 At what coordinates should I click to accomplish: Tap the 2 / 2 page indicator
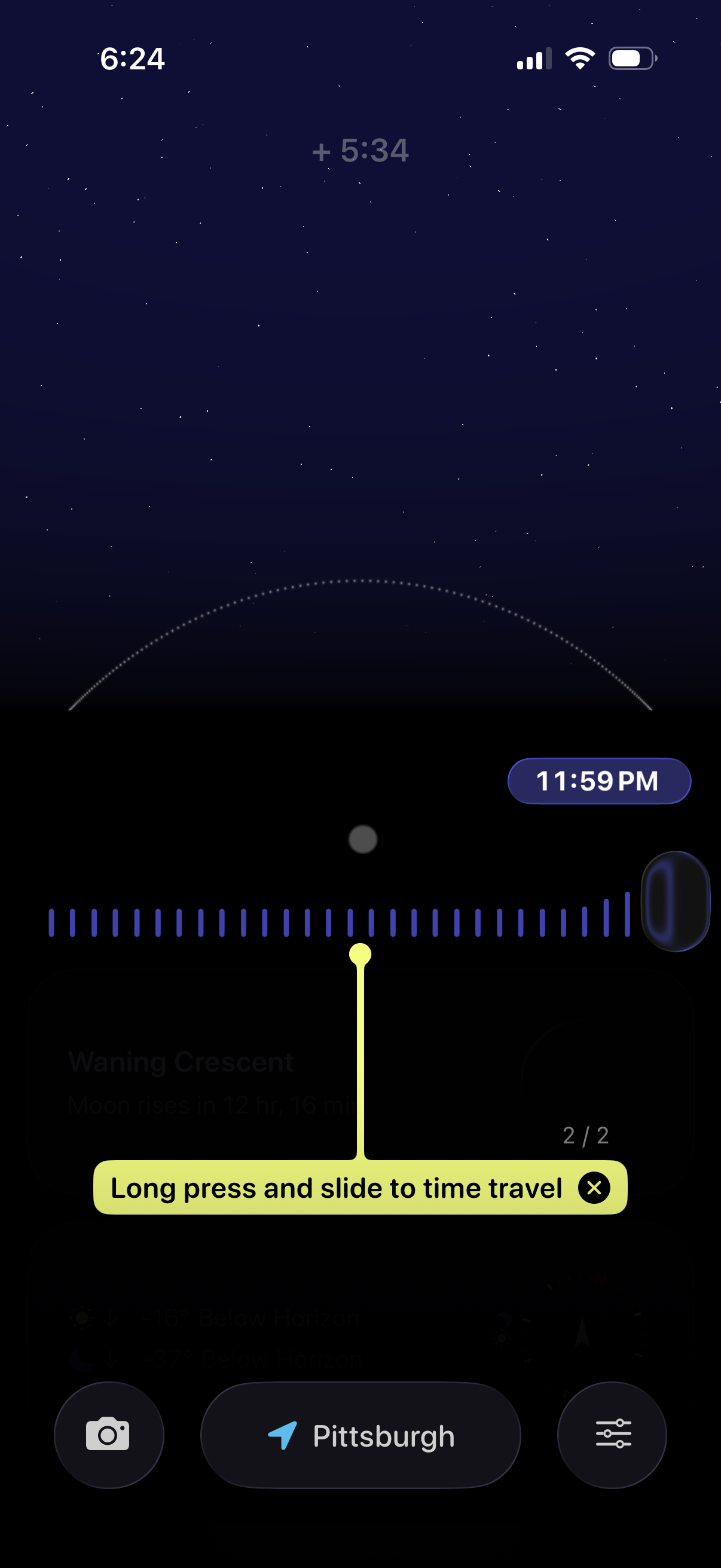pyautogui.click(x=586, y=1135)
